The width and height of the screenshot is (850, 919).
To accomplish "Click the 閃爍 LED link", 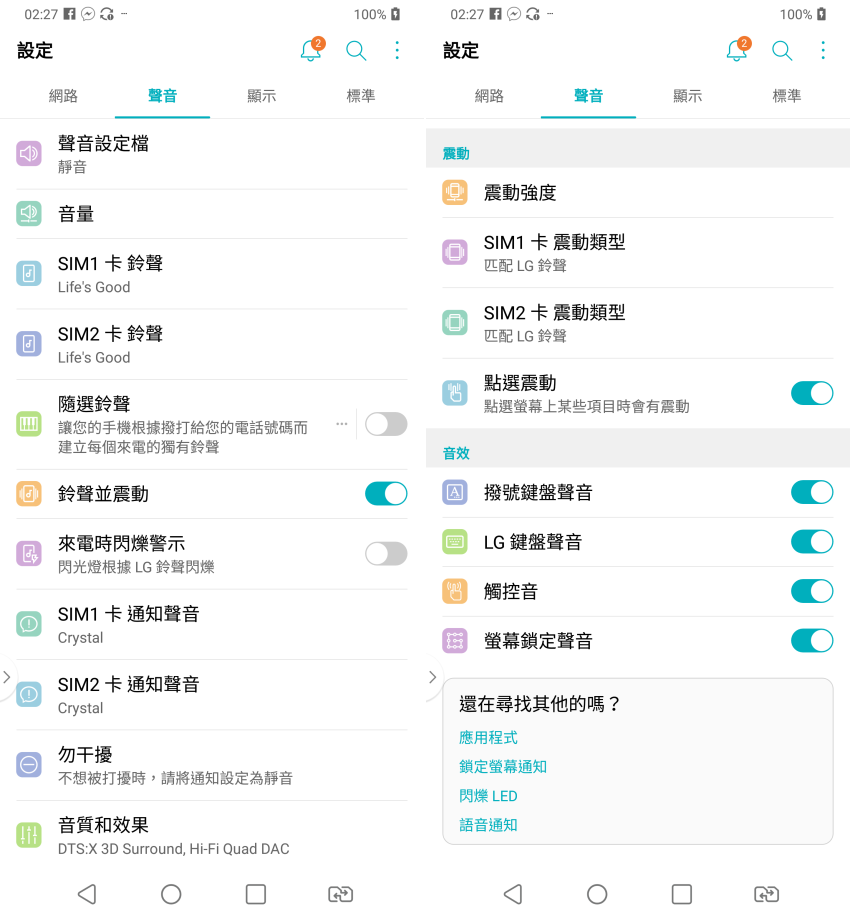I will point(488,796).
